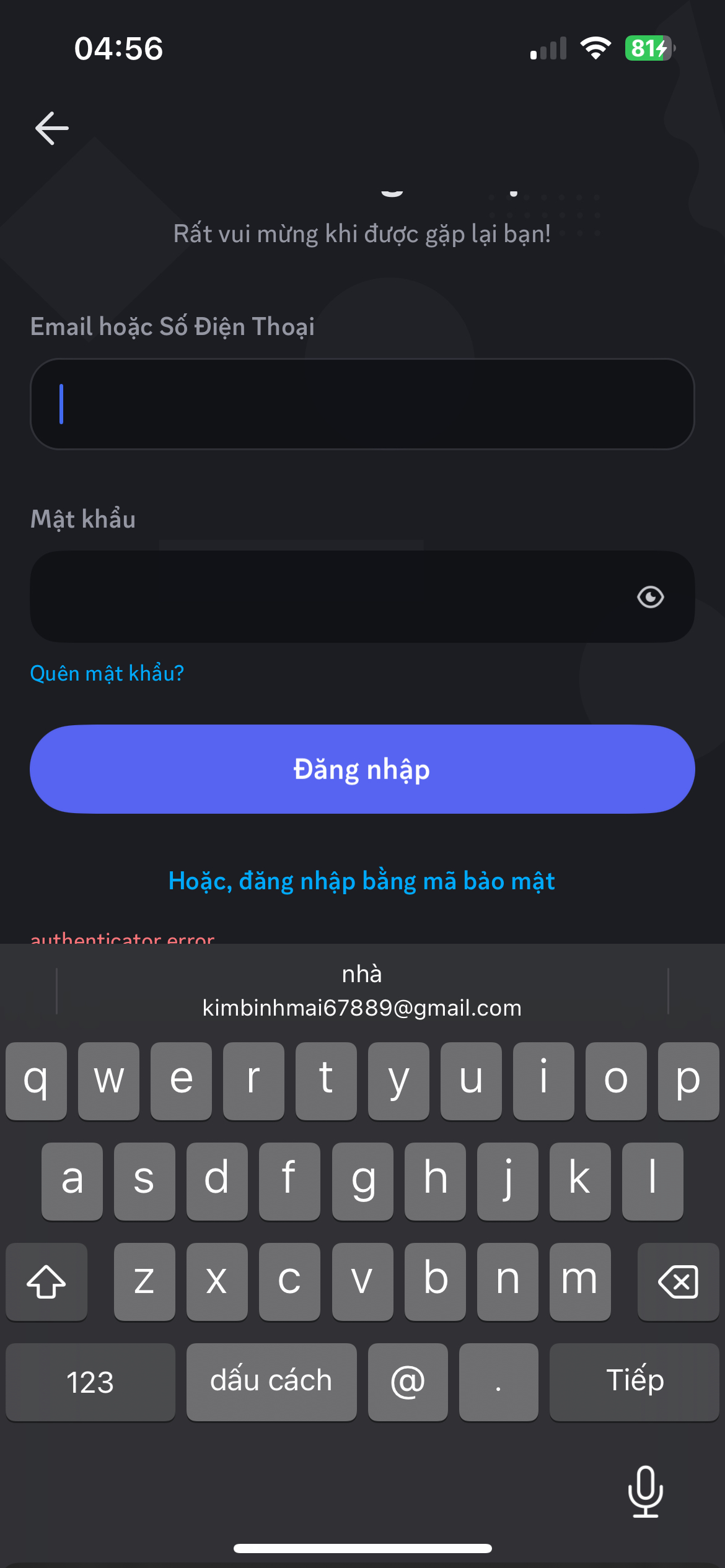This screenshot has width=725, height=1568.
Task: Hit the backspace key
Action: click(x=678, y=1281)
